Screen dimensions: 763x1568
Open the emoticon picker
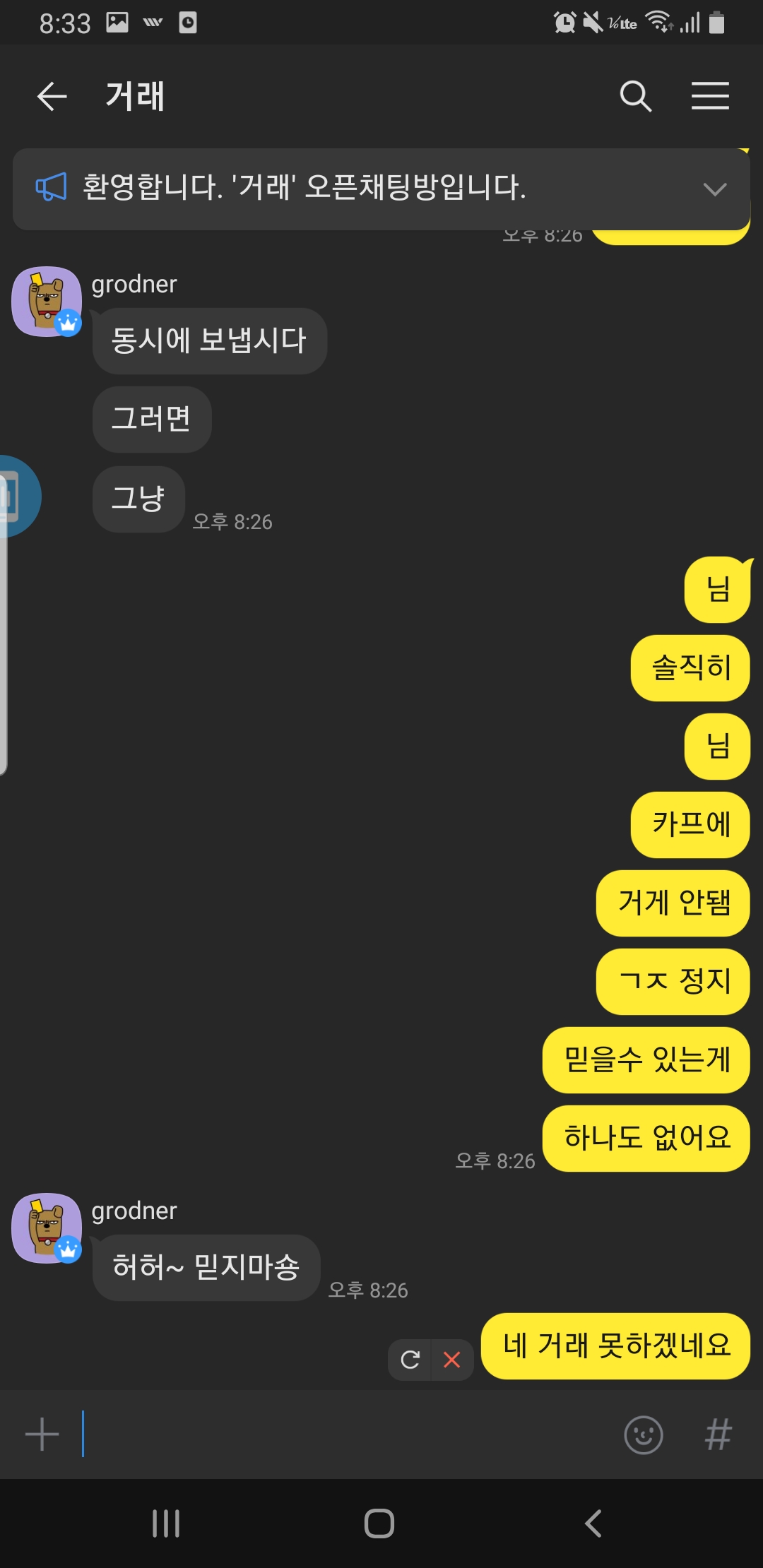tap(644, 1435)
